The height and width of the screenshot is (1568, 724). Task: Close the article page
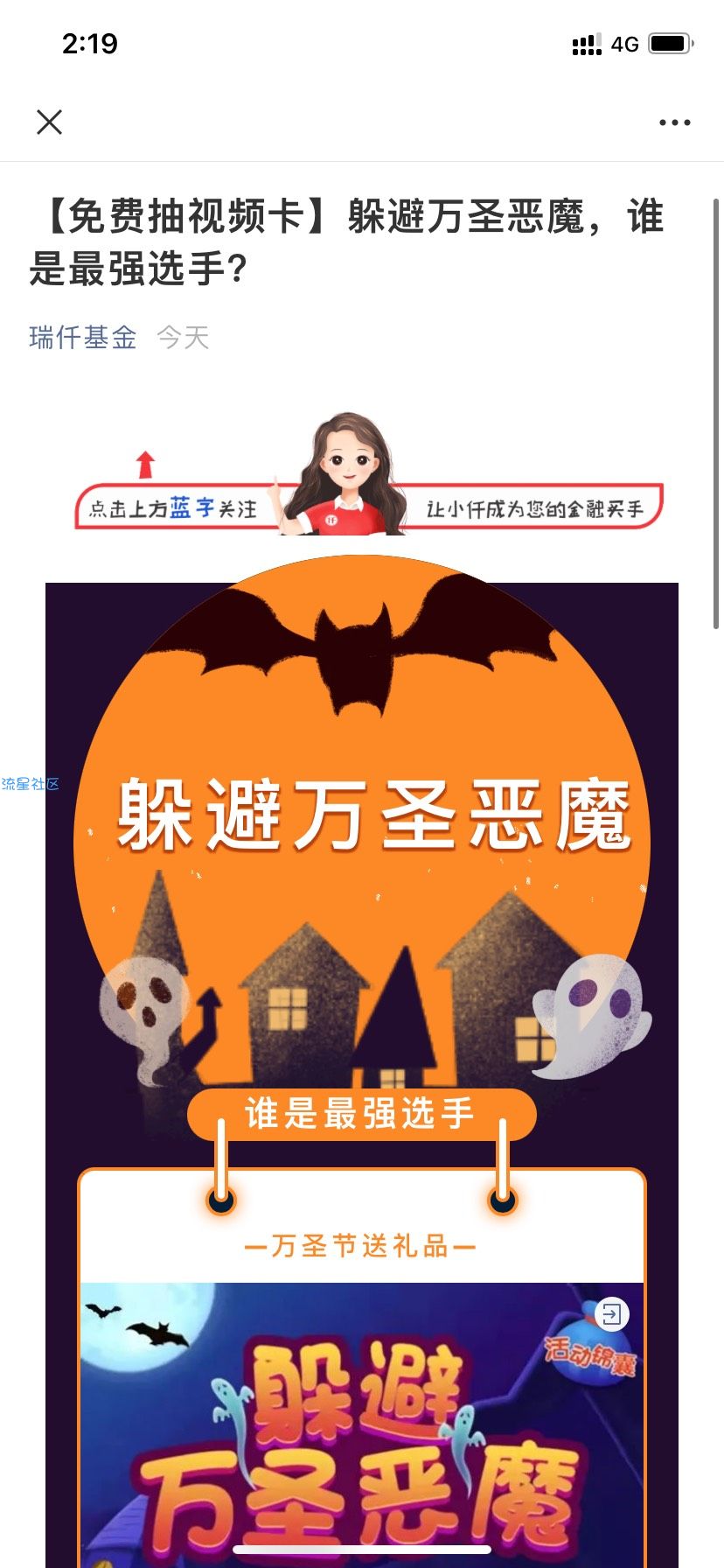pos(50,122)
